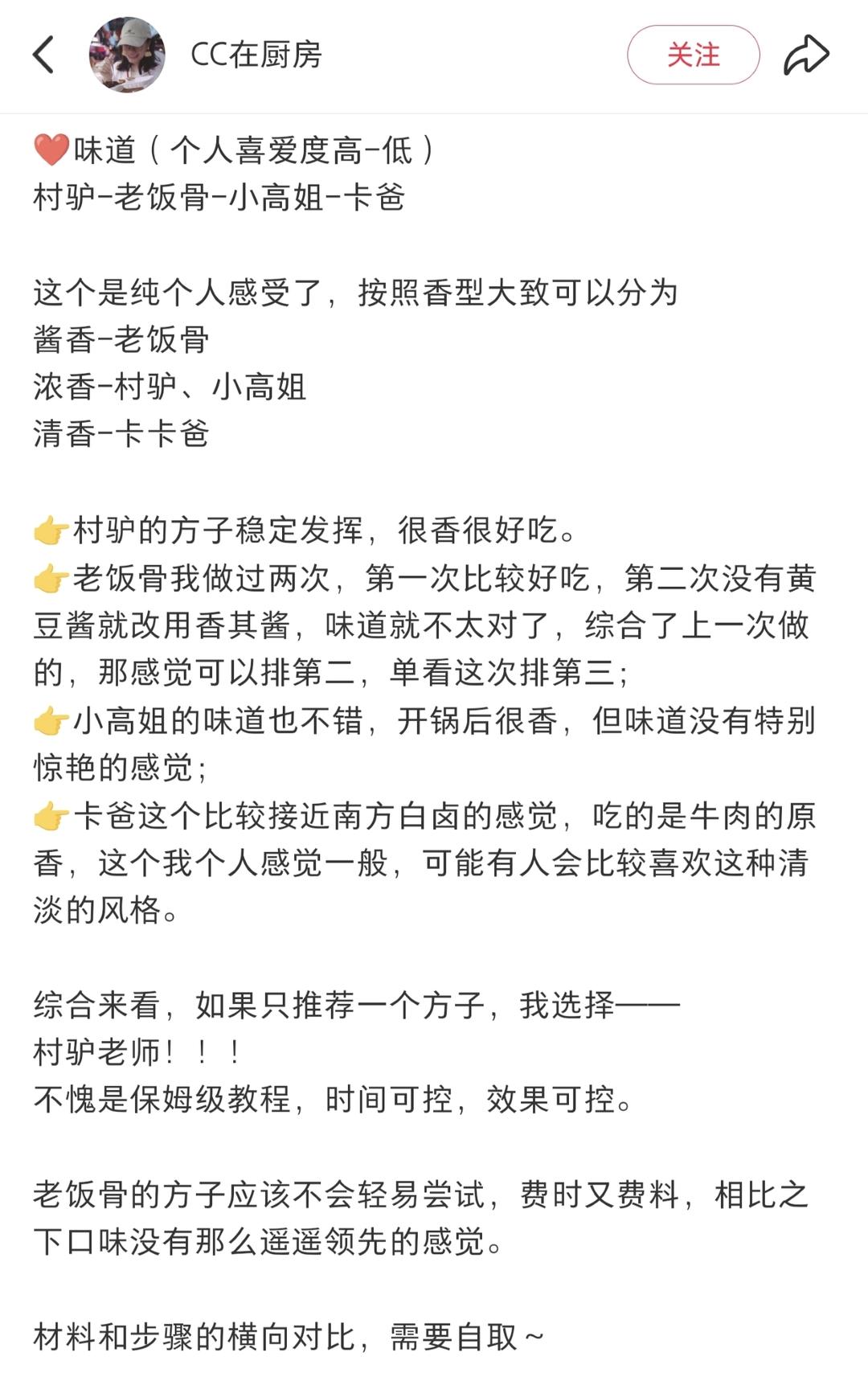Image resolution: width=868 pixels, height=1373 pixels.
Task: Click the red heart emoji before 味道
Action: pyautogui.click(x=50, y=150)
